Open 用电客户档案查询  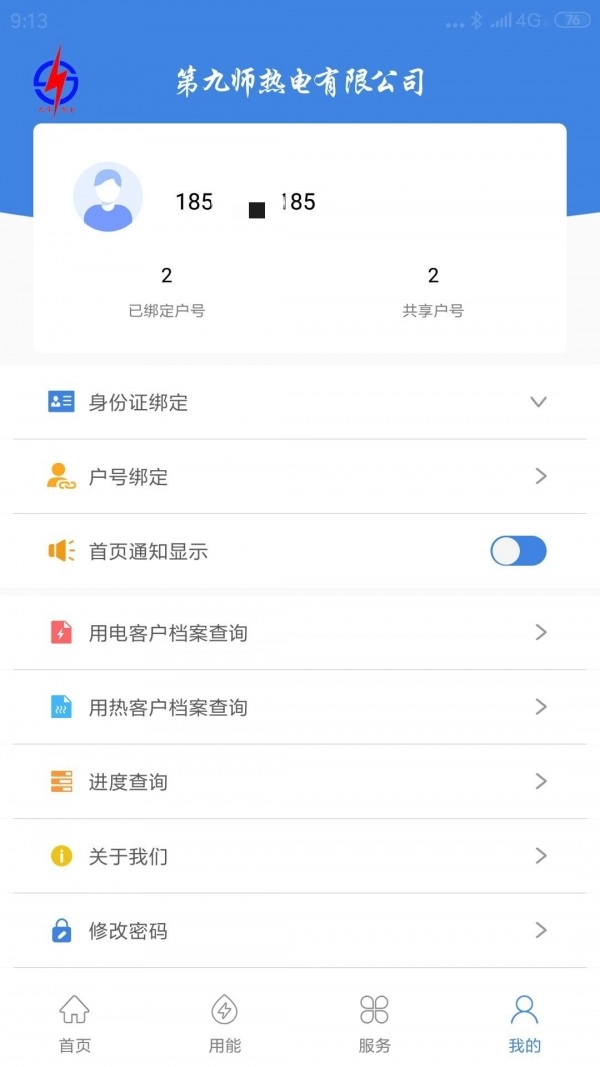[x=300, y=633]
